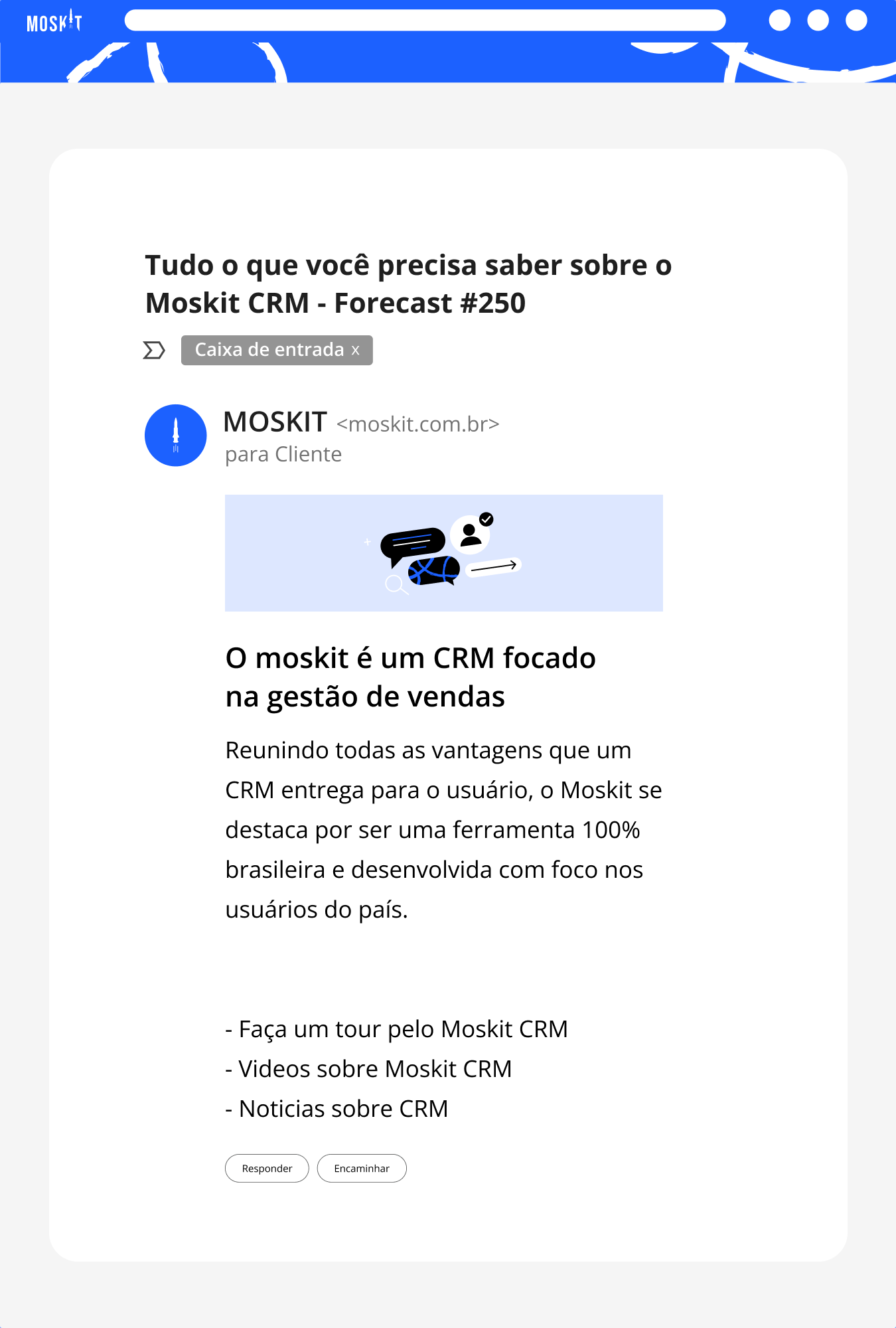Click the label arrow icon beside Caixa de entrada
The height and width of the screenshot is (1328, 896).
tap(153, 350)
